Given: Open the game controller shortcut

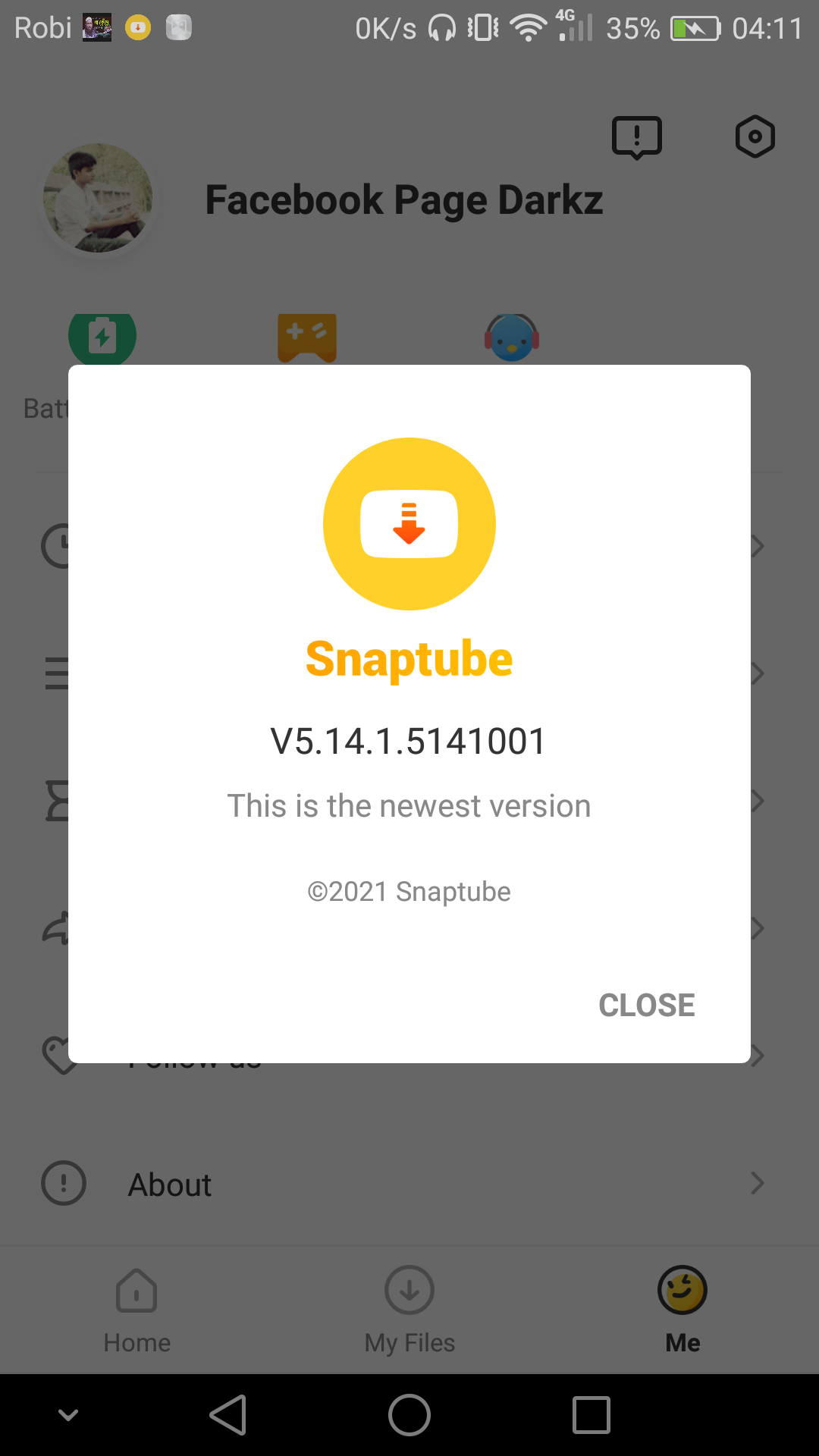Looking at the screenshot, I should [307, 337].
